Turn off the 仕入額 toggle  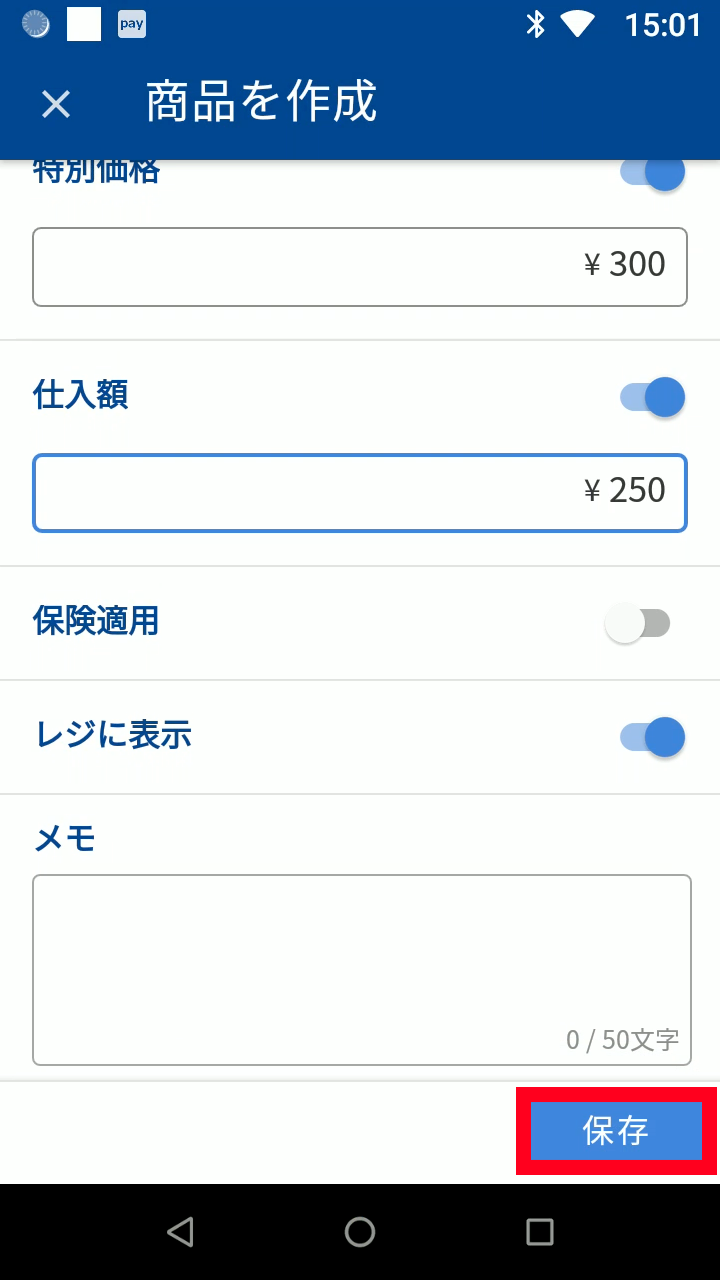point(654,398)
